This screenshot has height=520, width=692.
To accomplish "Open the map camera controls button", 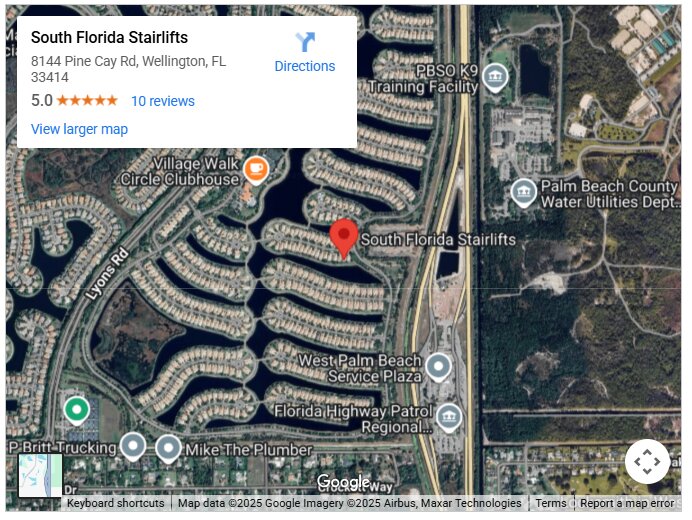I will [647, 462].
